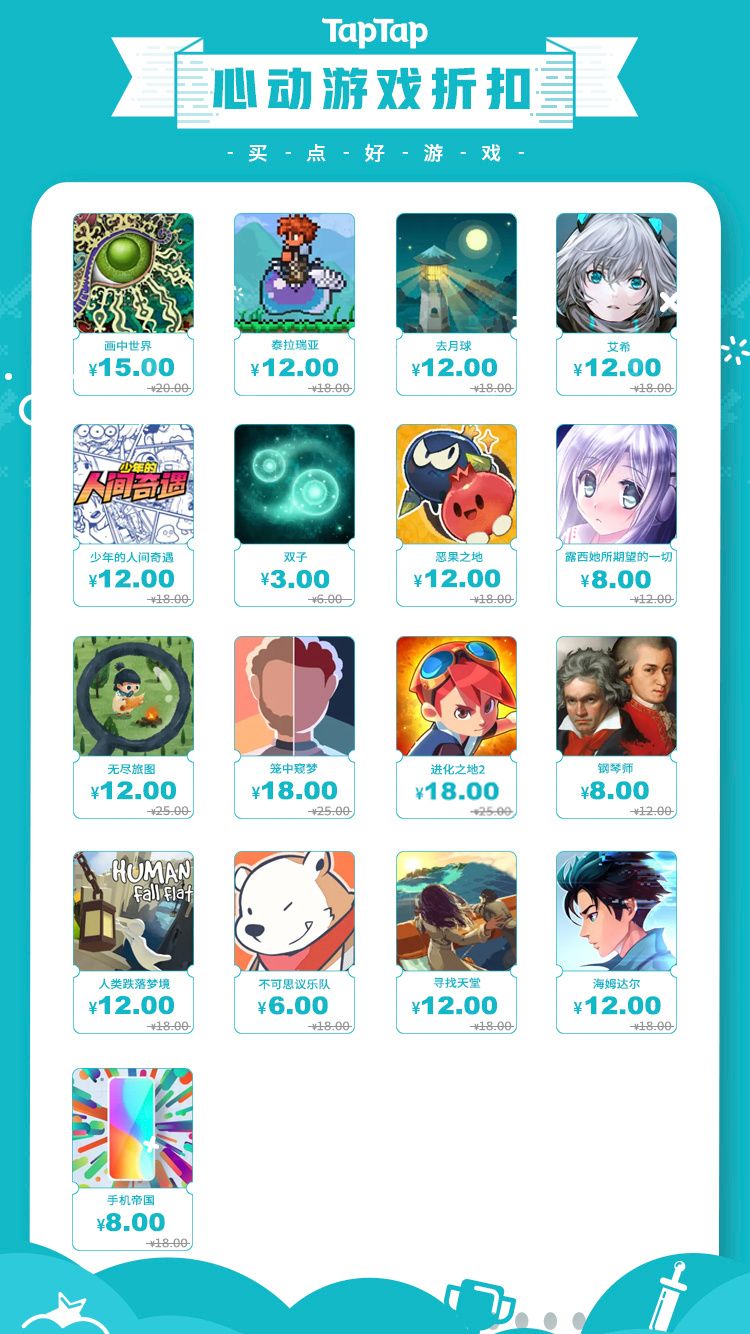750x1334 pixels.
Task: Open the 恶果之地 apple monster thumbnail
Action: [455, 483]
